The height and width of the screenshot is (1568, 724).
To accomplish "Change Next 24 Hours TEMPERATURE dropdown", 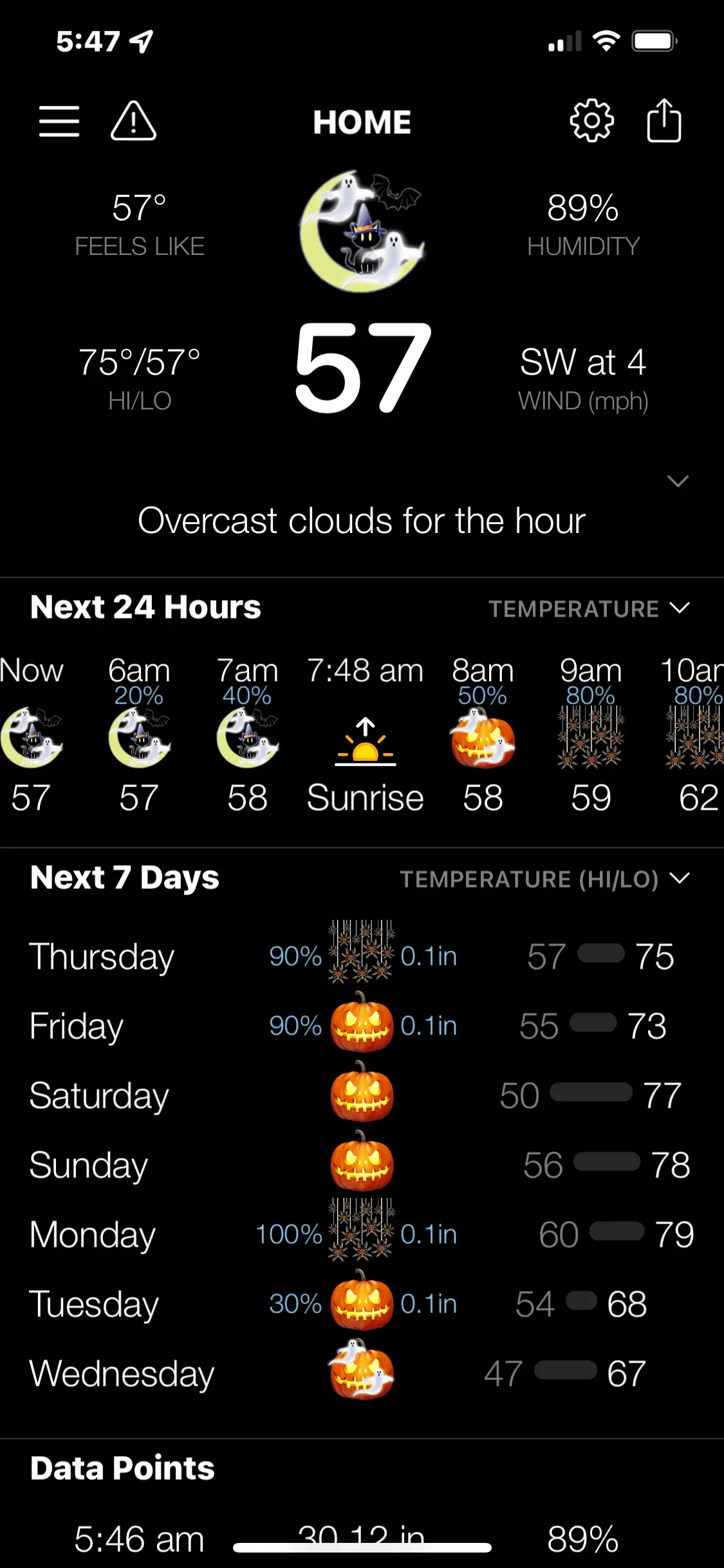I will tap(589, 608).
